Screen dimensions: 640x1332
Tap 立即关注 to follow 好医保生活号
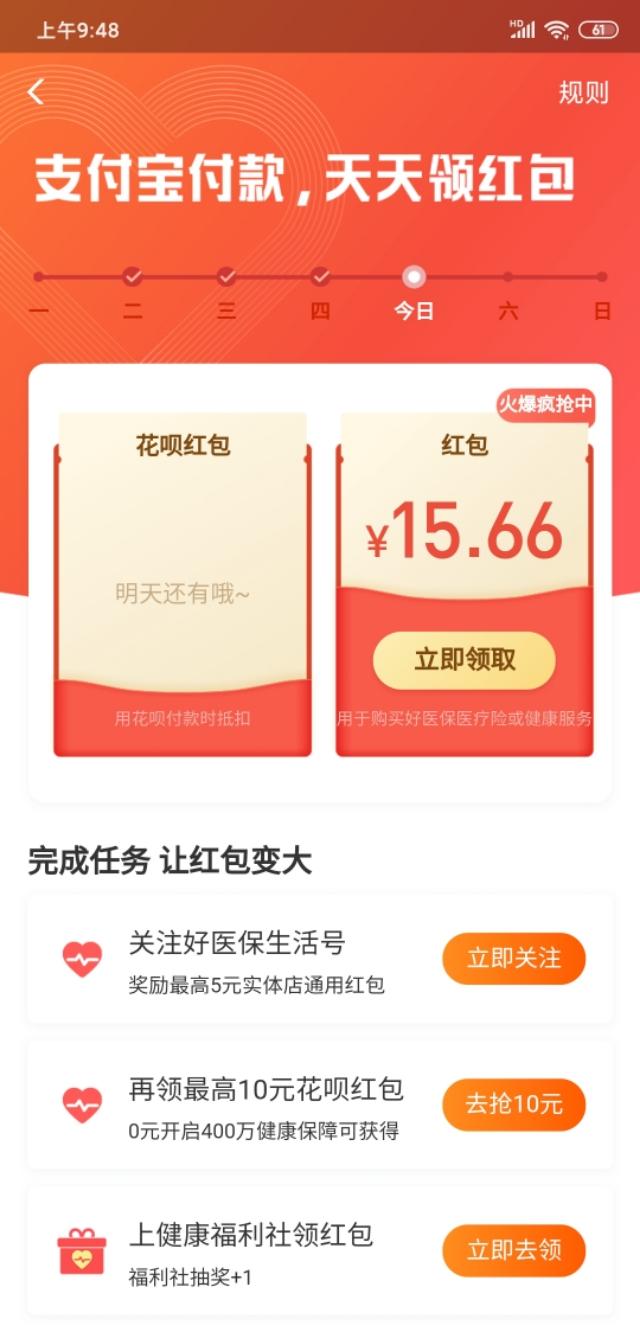(x=514, y=959)
